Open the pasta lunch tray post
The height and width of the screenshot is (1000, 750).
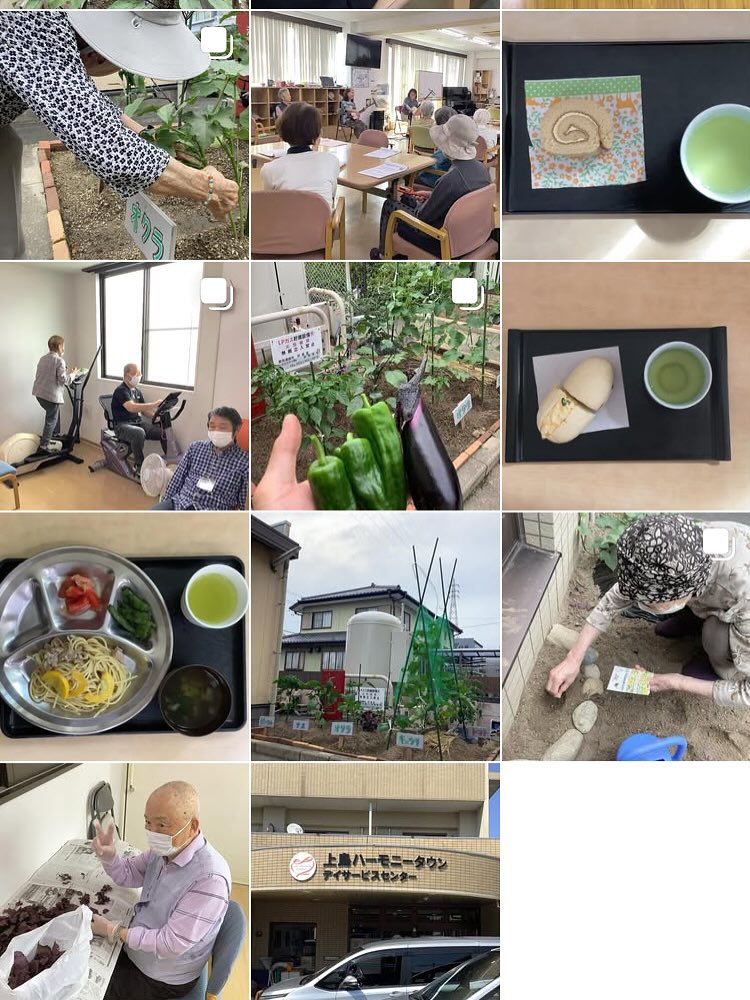coord(124,637)
